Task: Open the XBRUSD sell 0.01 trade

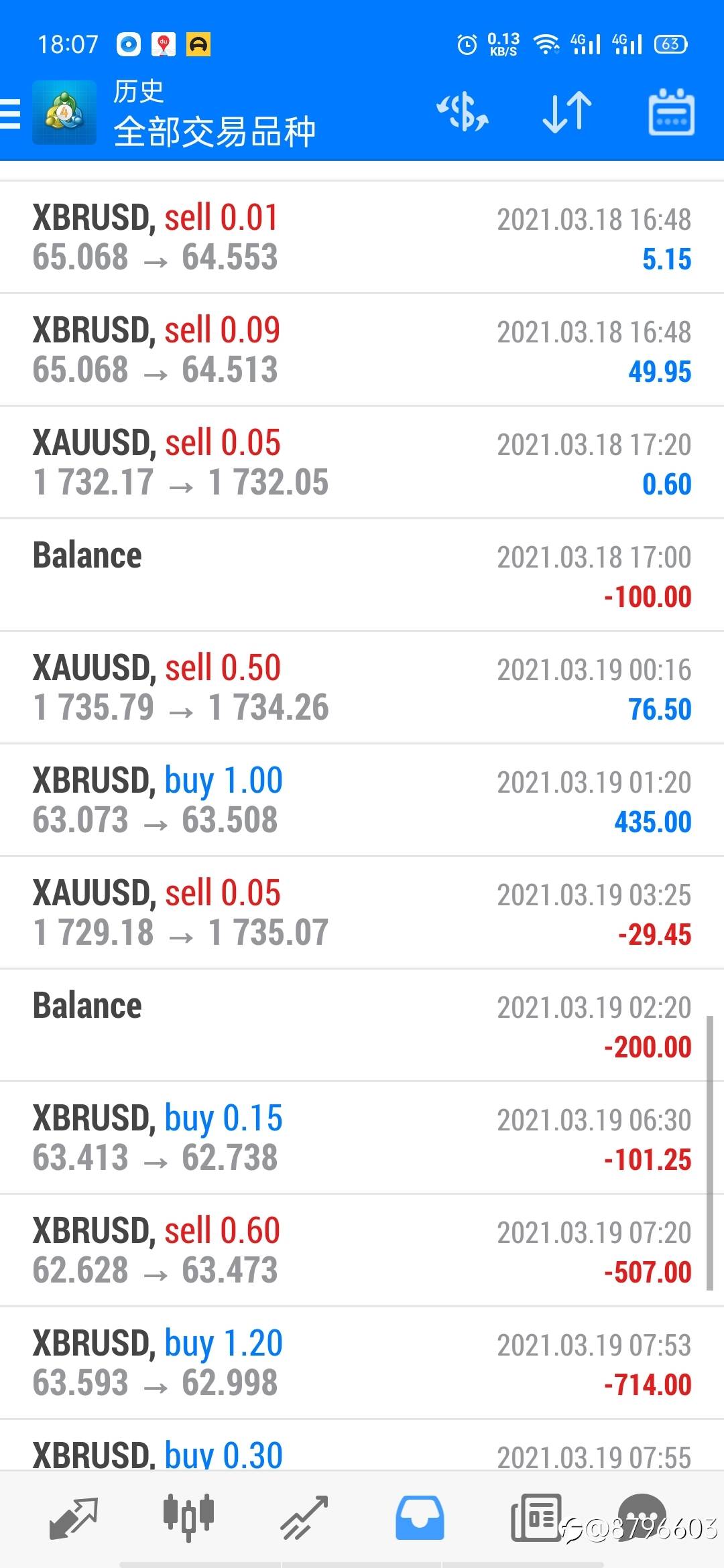Action: click(362, 237)
